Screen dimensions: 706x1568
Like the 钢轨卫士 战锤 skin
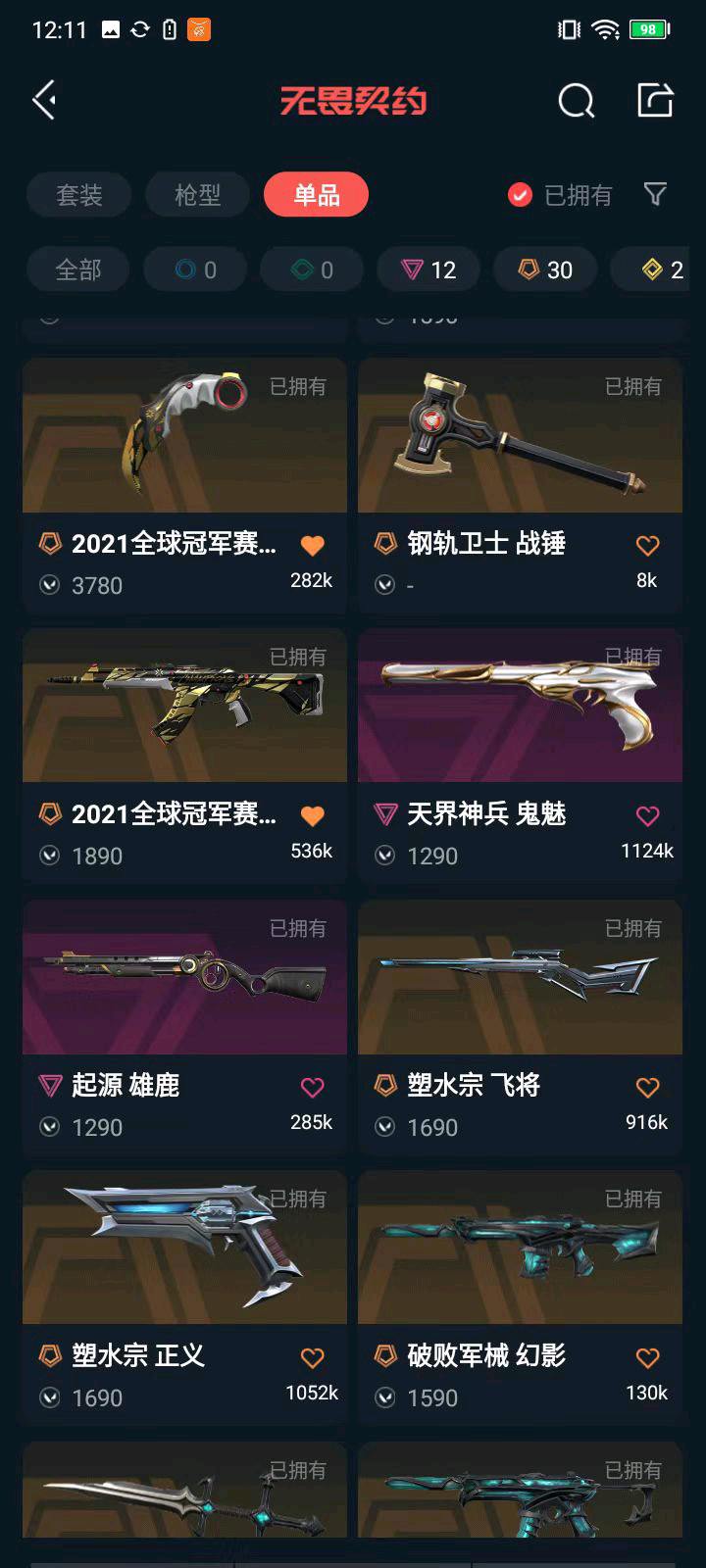coord(647,546)
